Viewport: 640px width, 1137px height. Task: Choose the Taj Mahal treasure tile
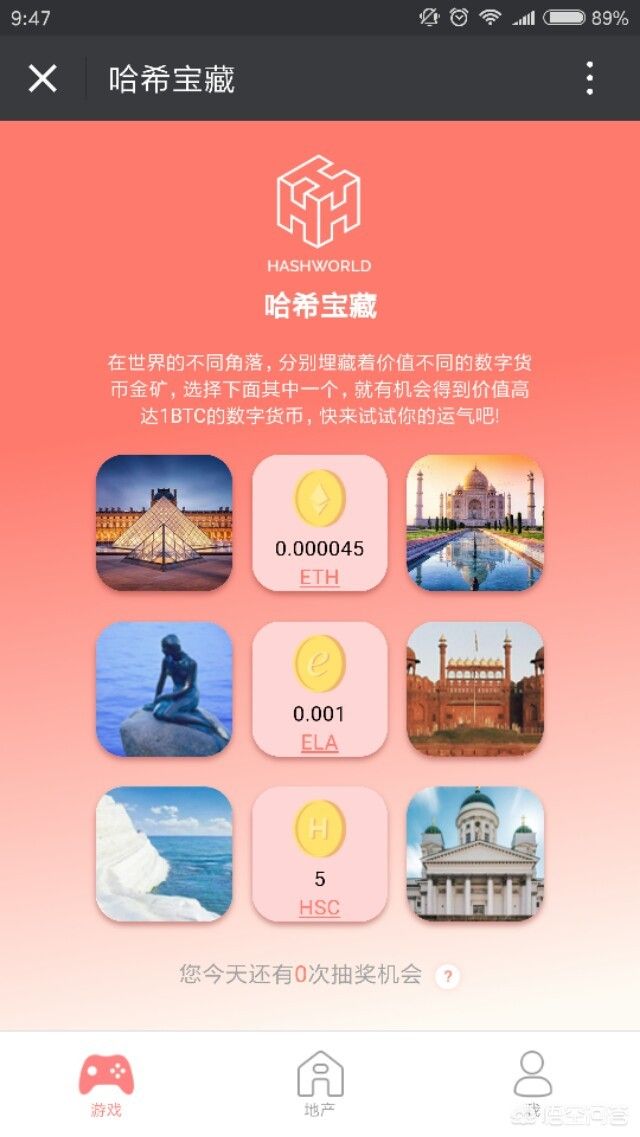click(x=475, y=522)
